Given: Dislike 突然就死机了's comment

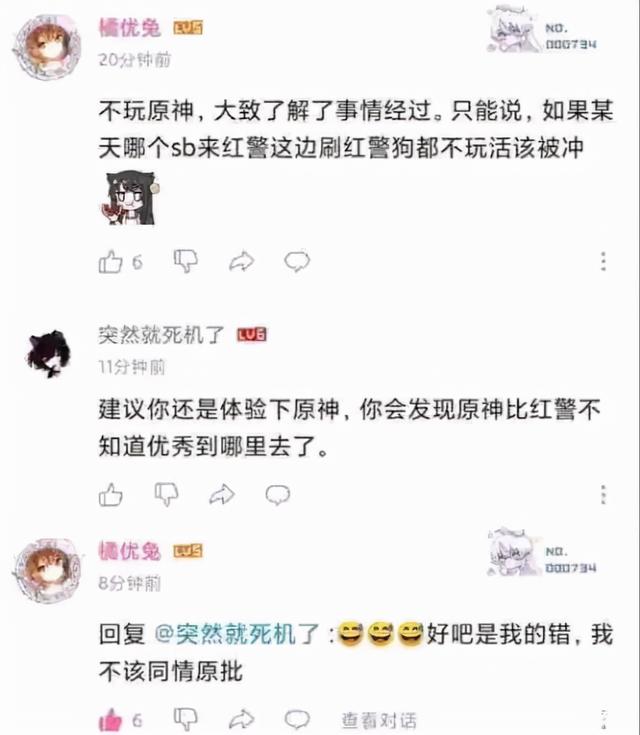Looking at the screenshot, I should (x=166, y=494).
